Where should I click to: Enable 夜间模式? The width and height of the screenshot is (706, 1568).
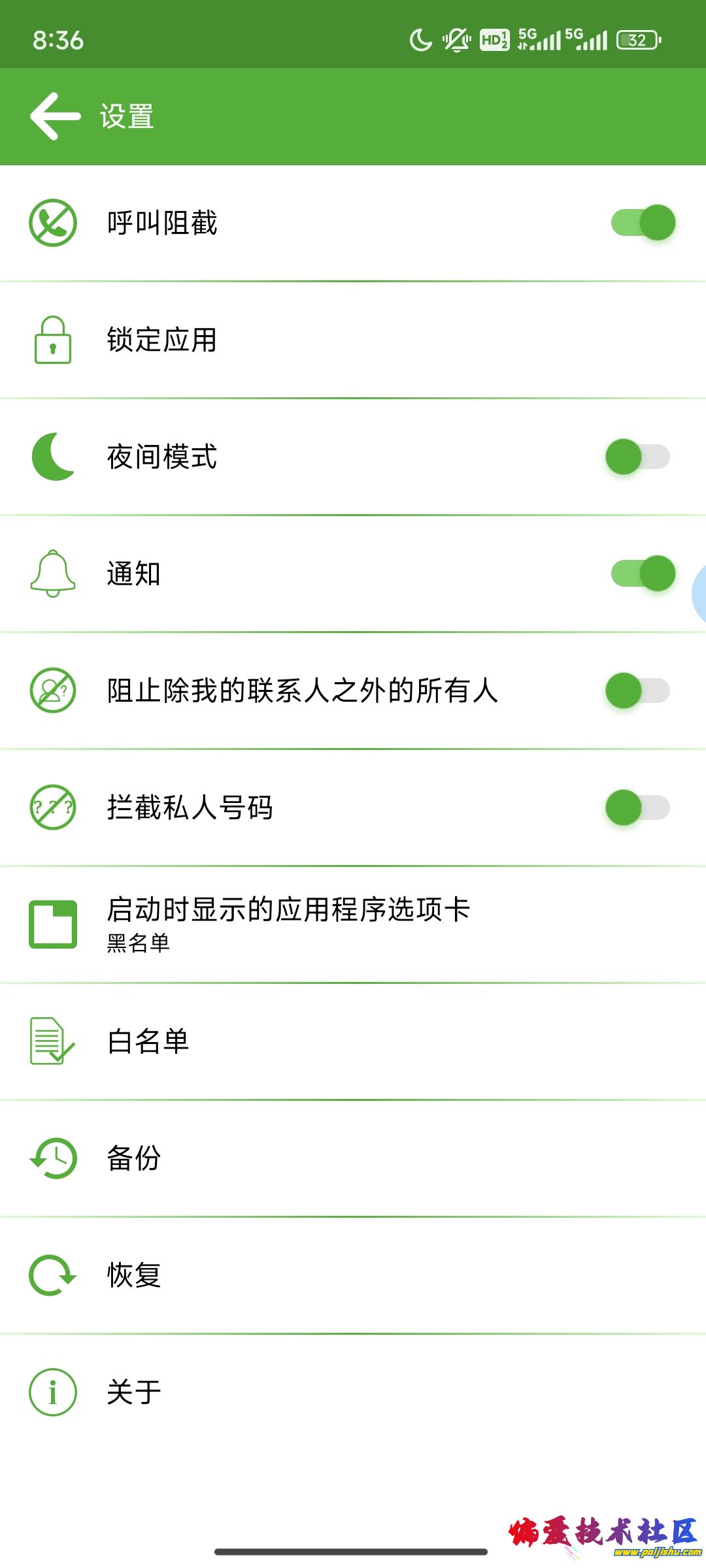[637, 457]
